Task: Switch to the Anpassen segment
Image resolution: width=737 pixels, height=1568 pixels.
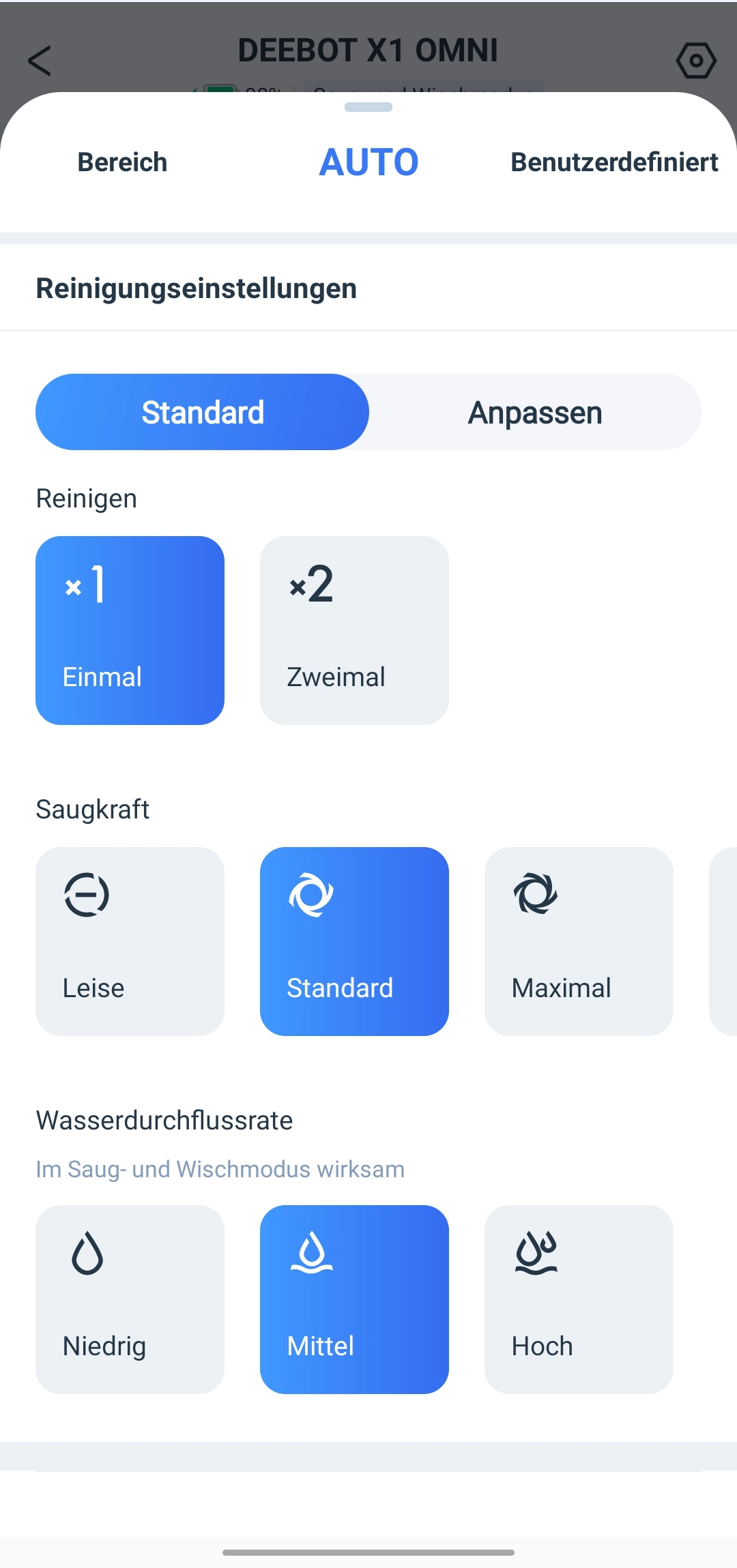Action: [535, 412]
